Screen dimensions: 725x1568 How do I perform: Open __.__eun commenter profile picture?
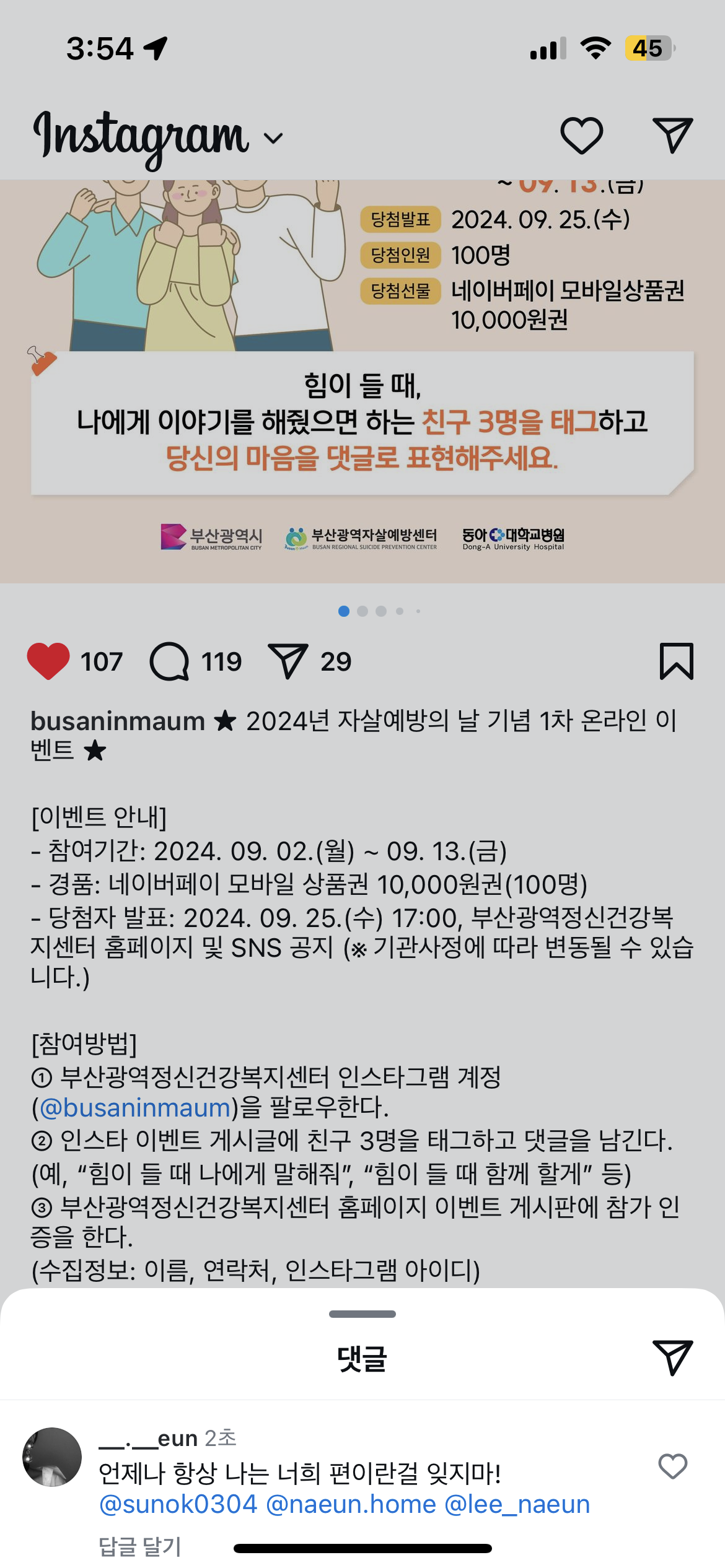[x=52, y=1457]
